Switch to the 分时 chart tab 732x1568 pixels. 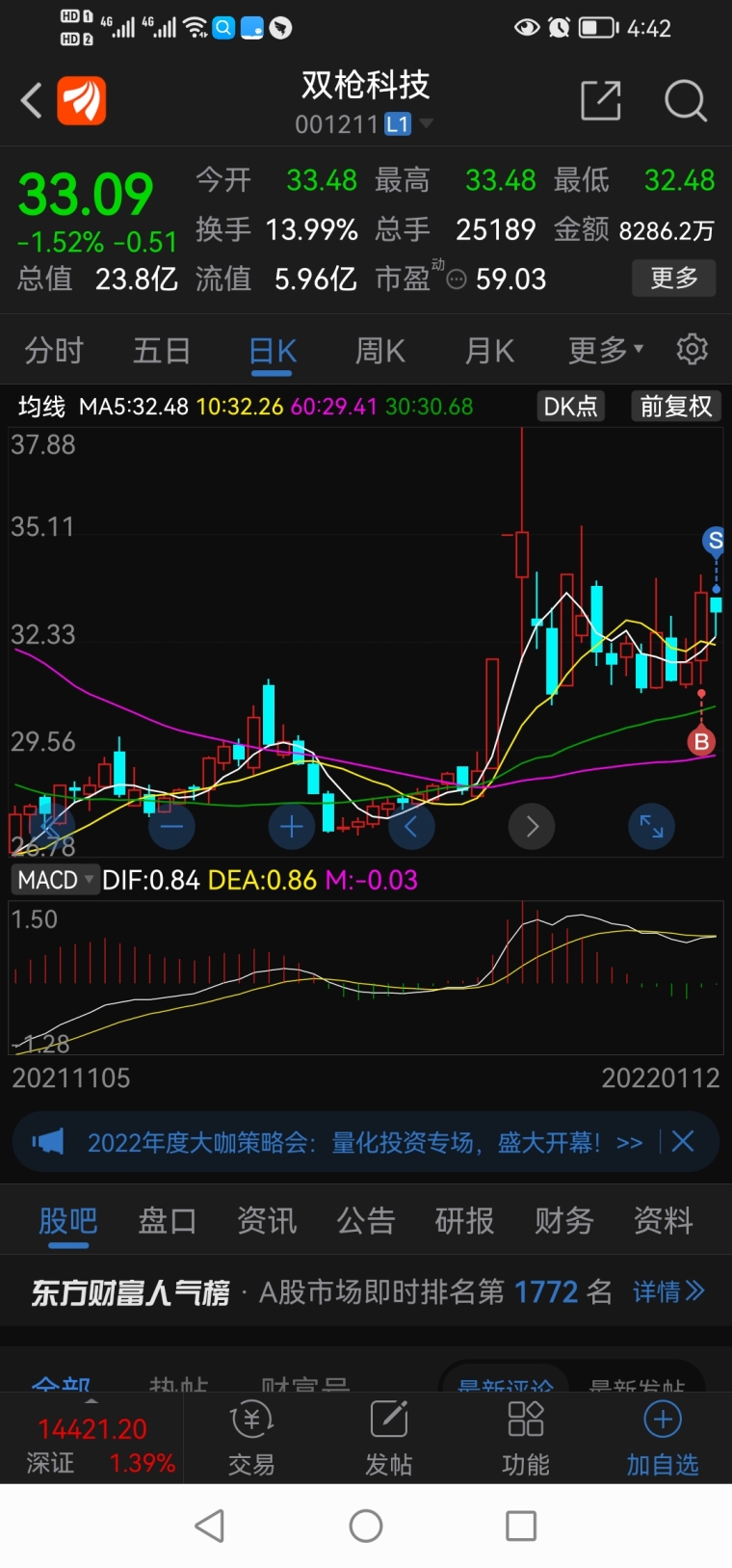point(54,350)
